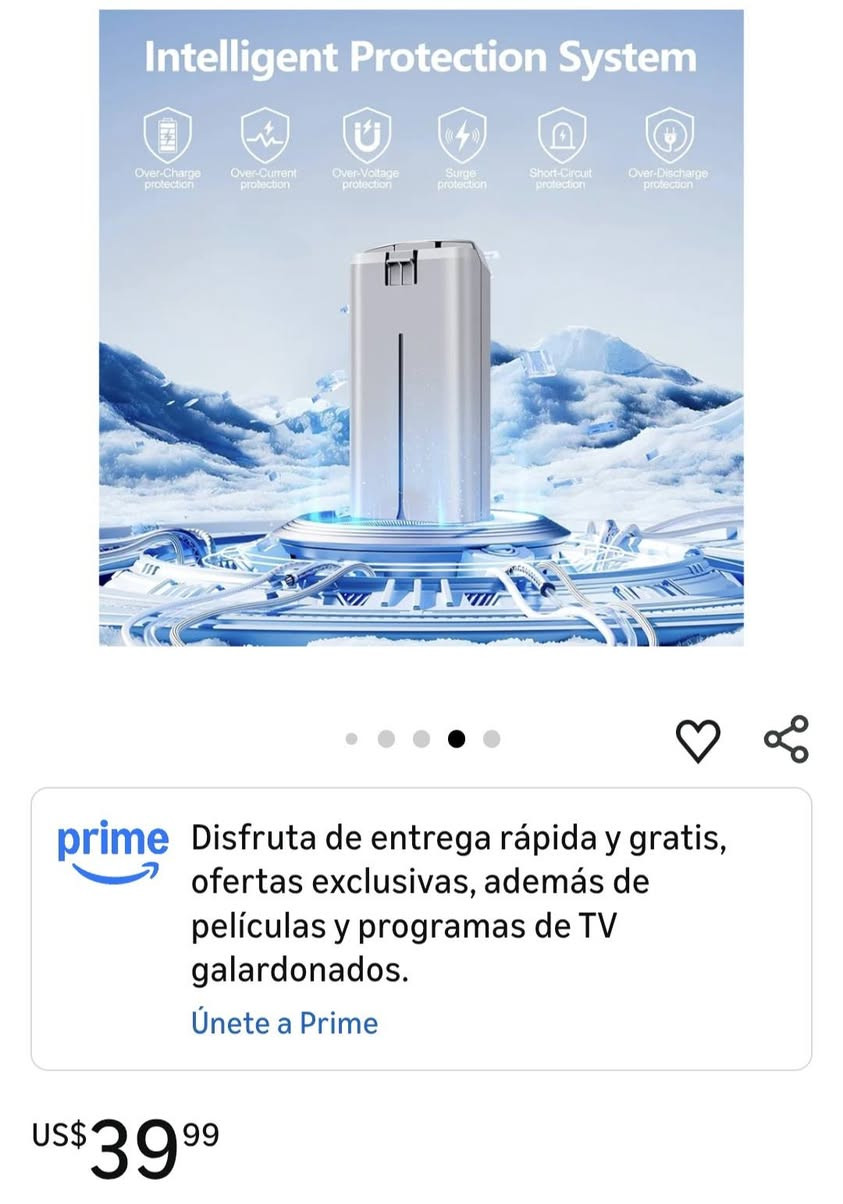Open the Intelligent Protection System product image

click(x=421, y=328)
